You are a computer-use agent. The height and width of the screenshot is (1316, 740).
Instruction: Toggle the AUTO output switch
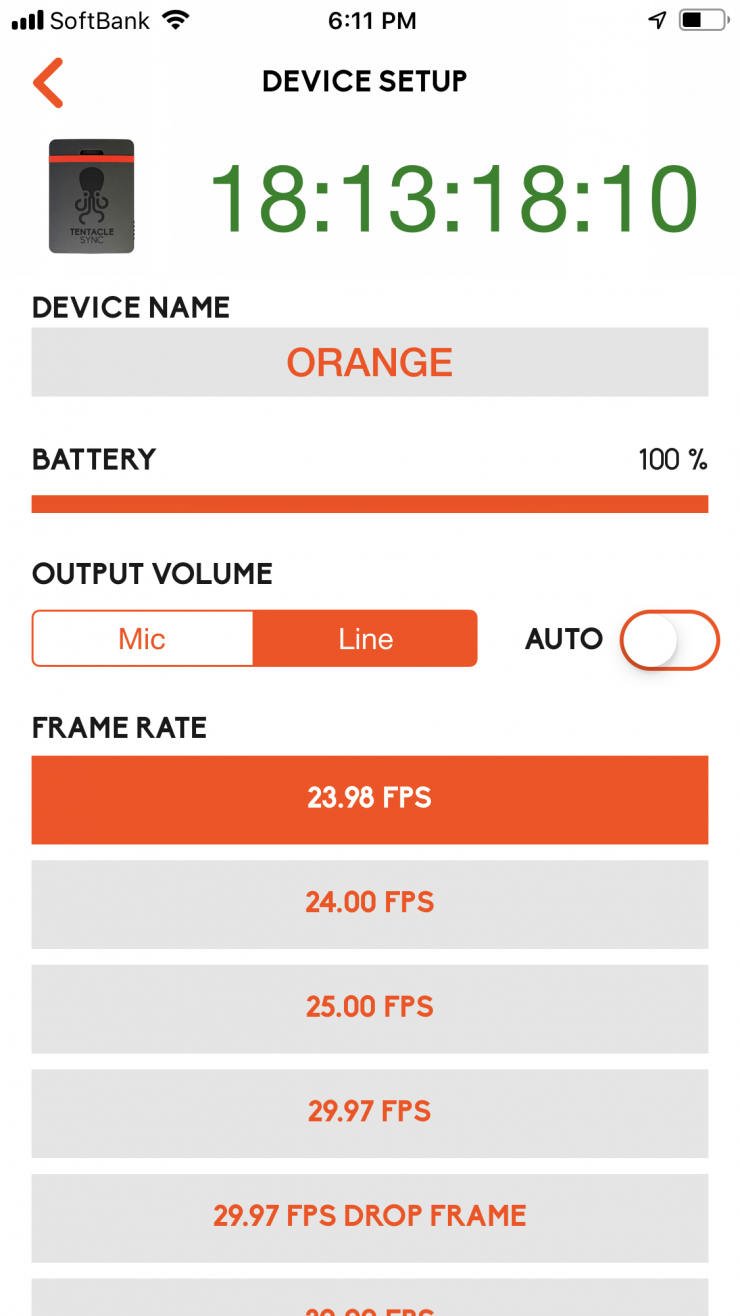coord(669,639)
